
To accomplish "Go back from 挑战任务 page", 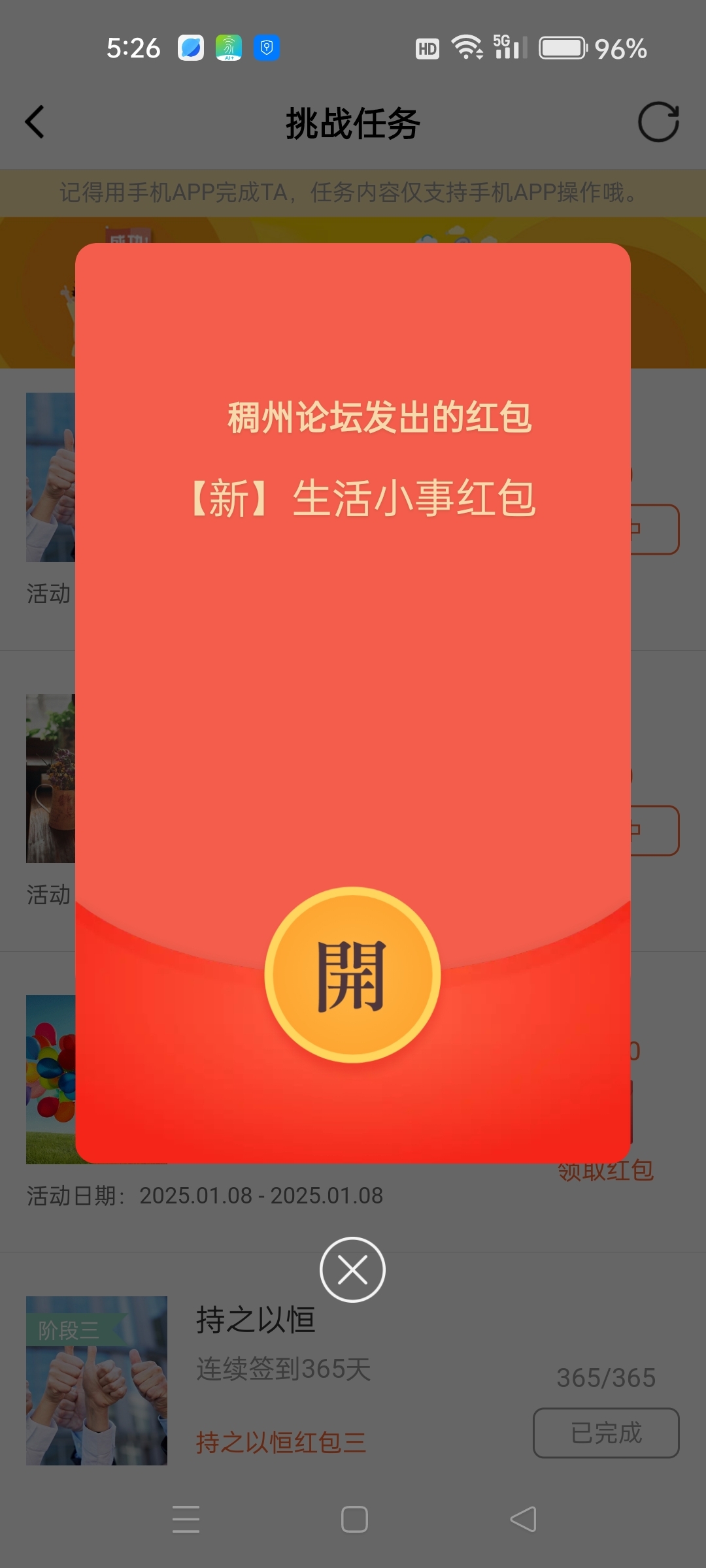I will pyautogui.click(x=35, y=122).
